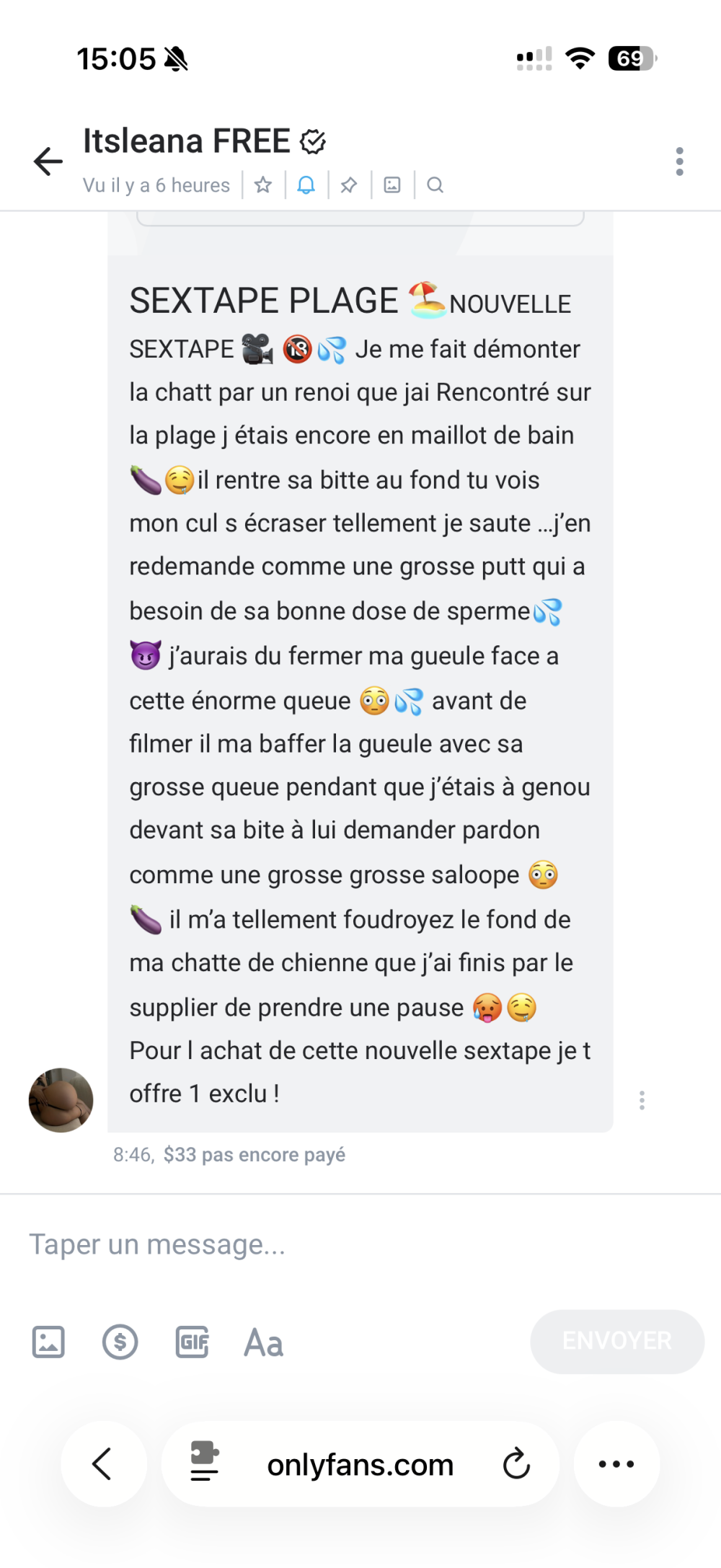
Task: Toggle the chat notifications bell
Action: tap(306, 185)
